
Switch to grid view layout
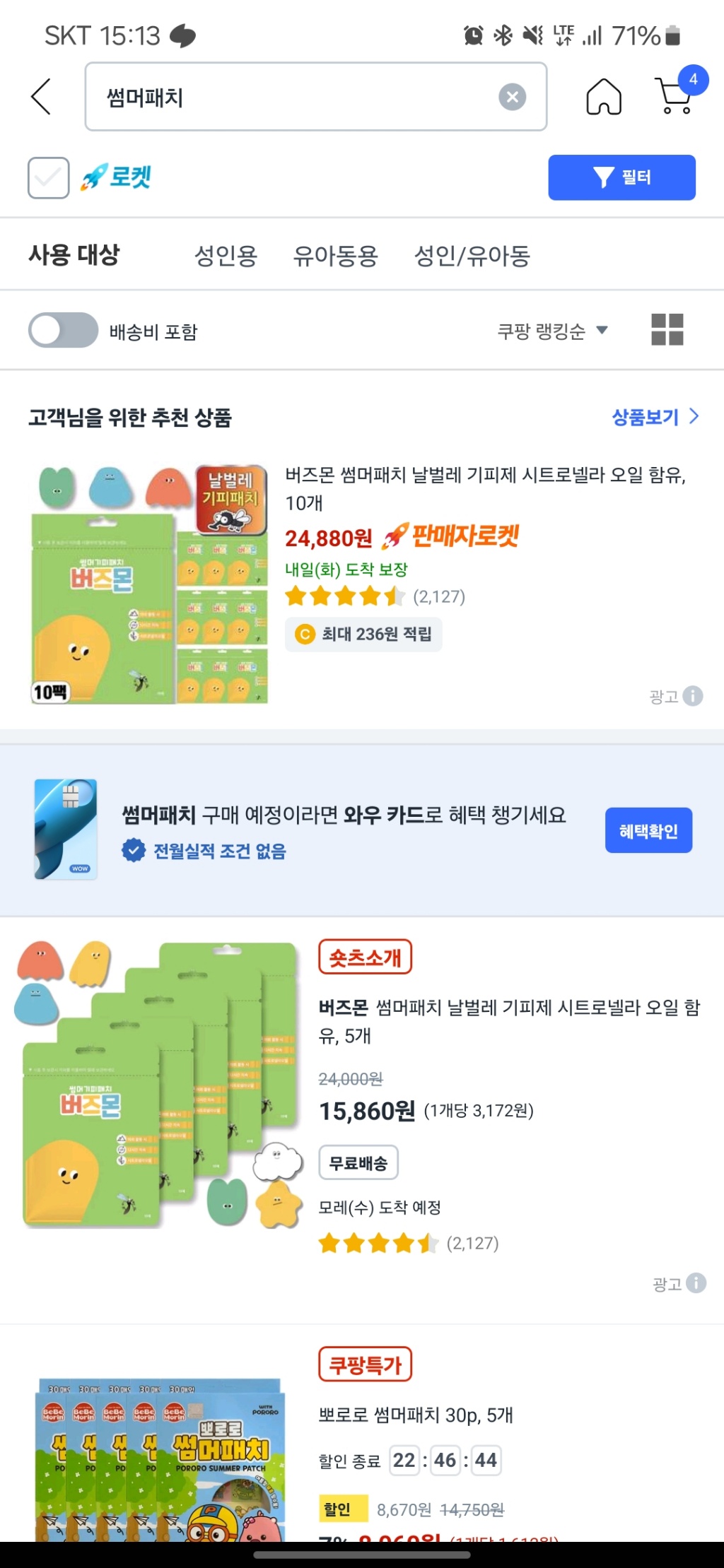667,330
